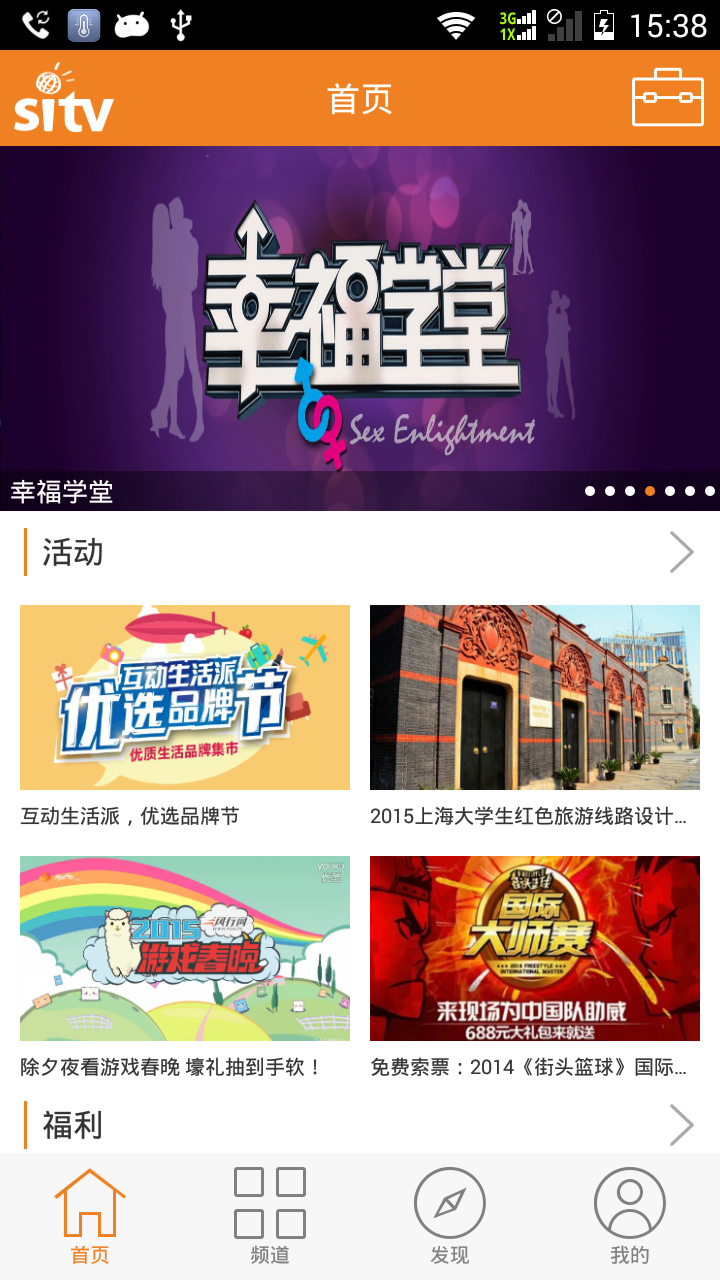Open the briefcase icon in the top bar

point(668,98)
